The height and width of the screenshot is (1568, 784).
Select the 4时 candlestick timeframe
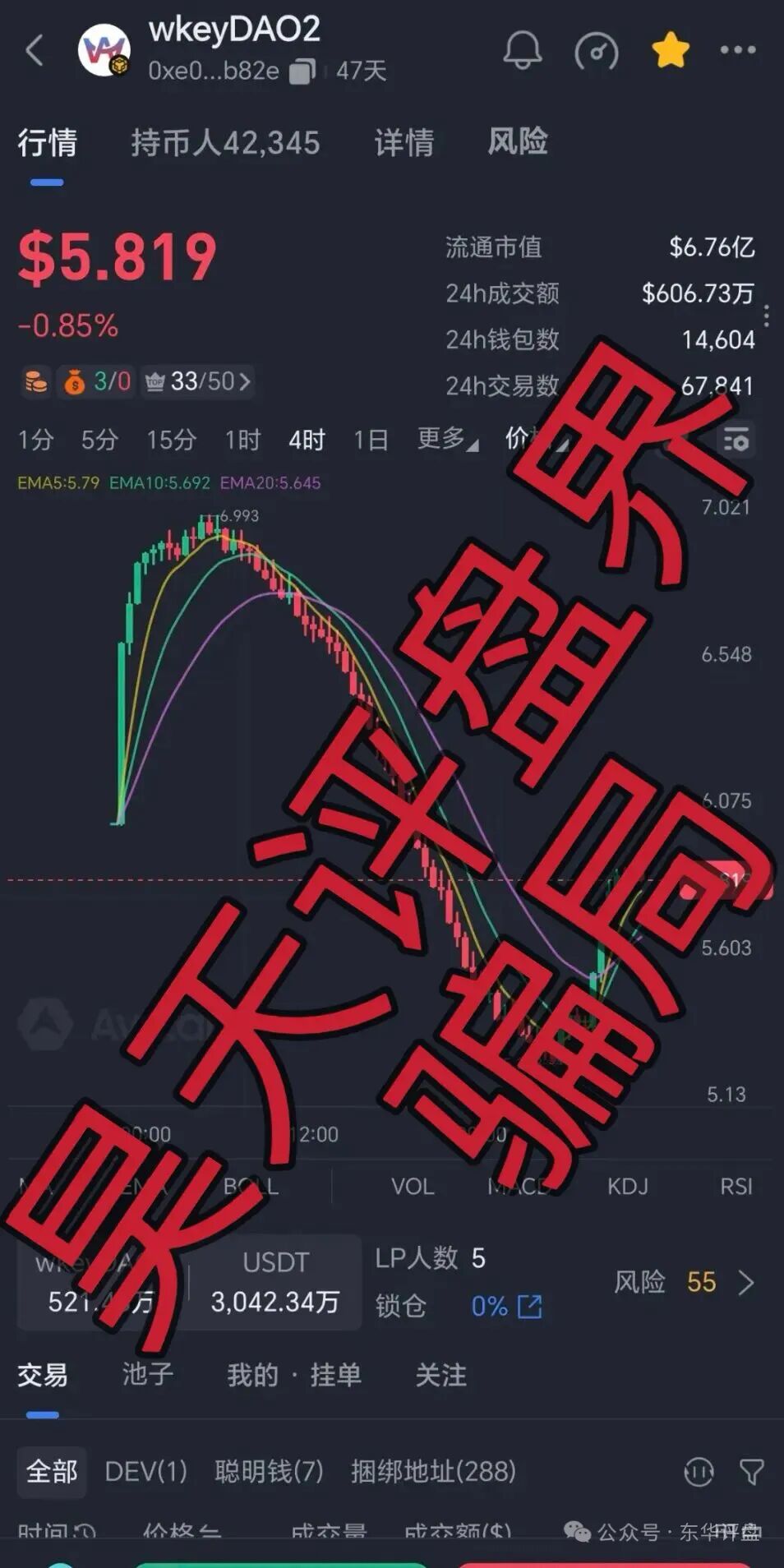tap(306, 440)
